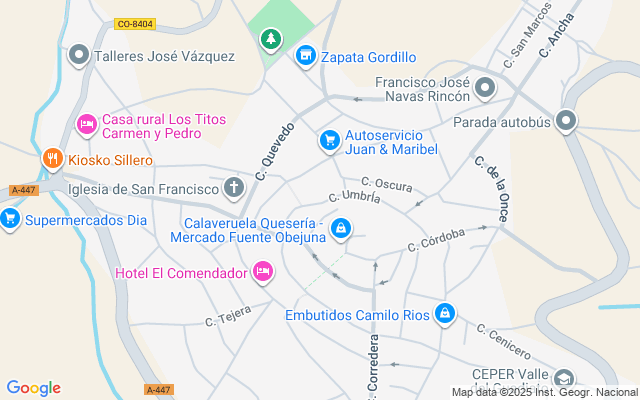Screen dimensions: 640x400
Task: Open the Francisco José Navas Rincón marker
Action: pos(485,88)
